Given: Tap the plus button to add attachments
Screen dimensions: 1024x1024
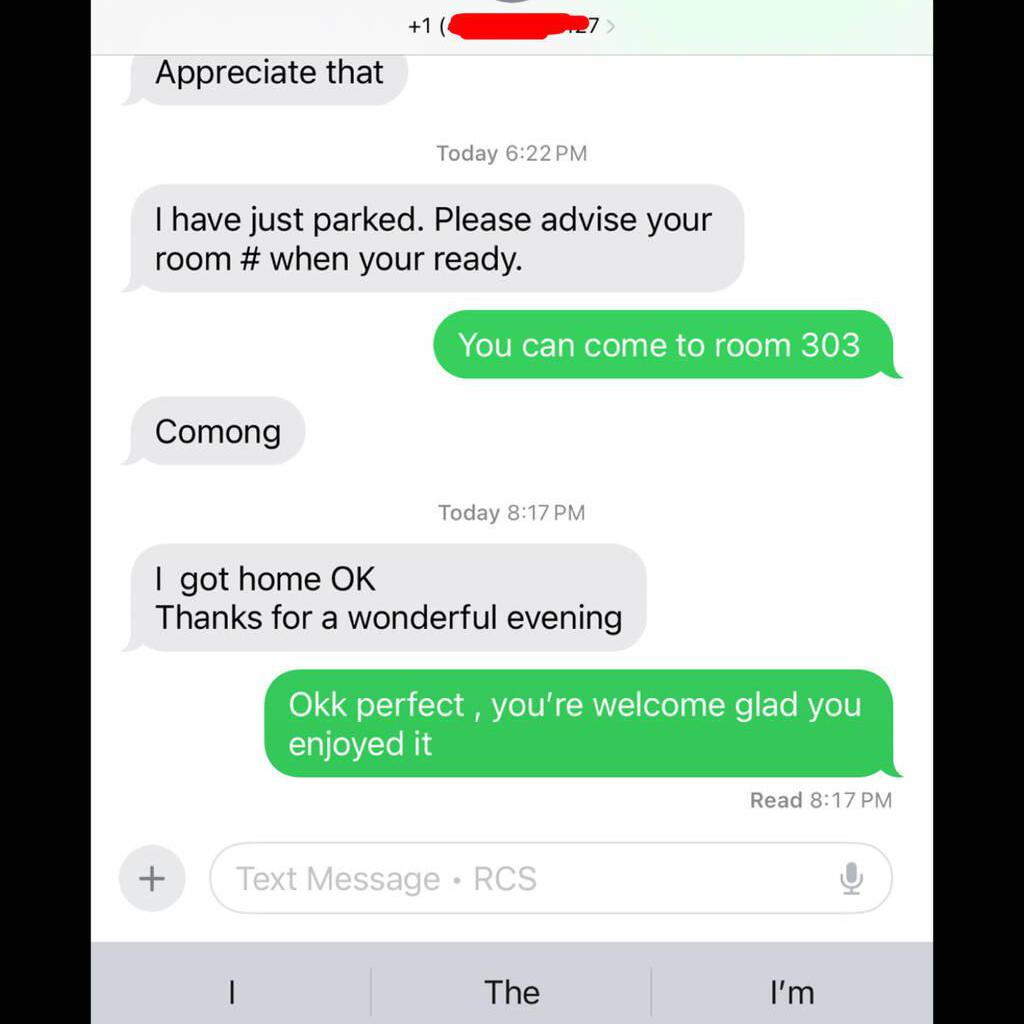Looking at the screenshot, I should point(152,879).
